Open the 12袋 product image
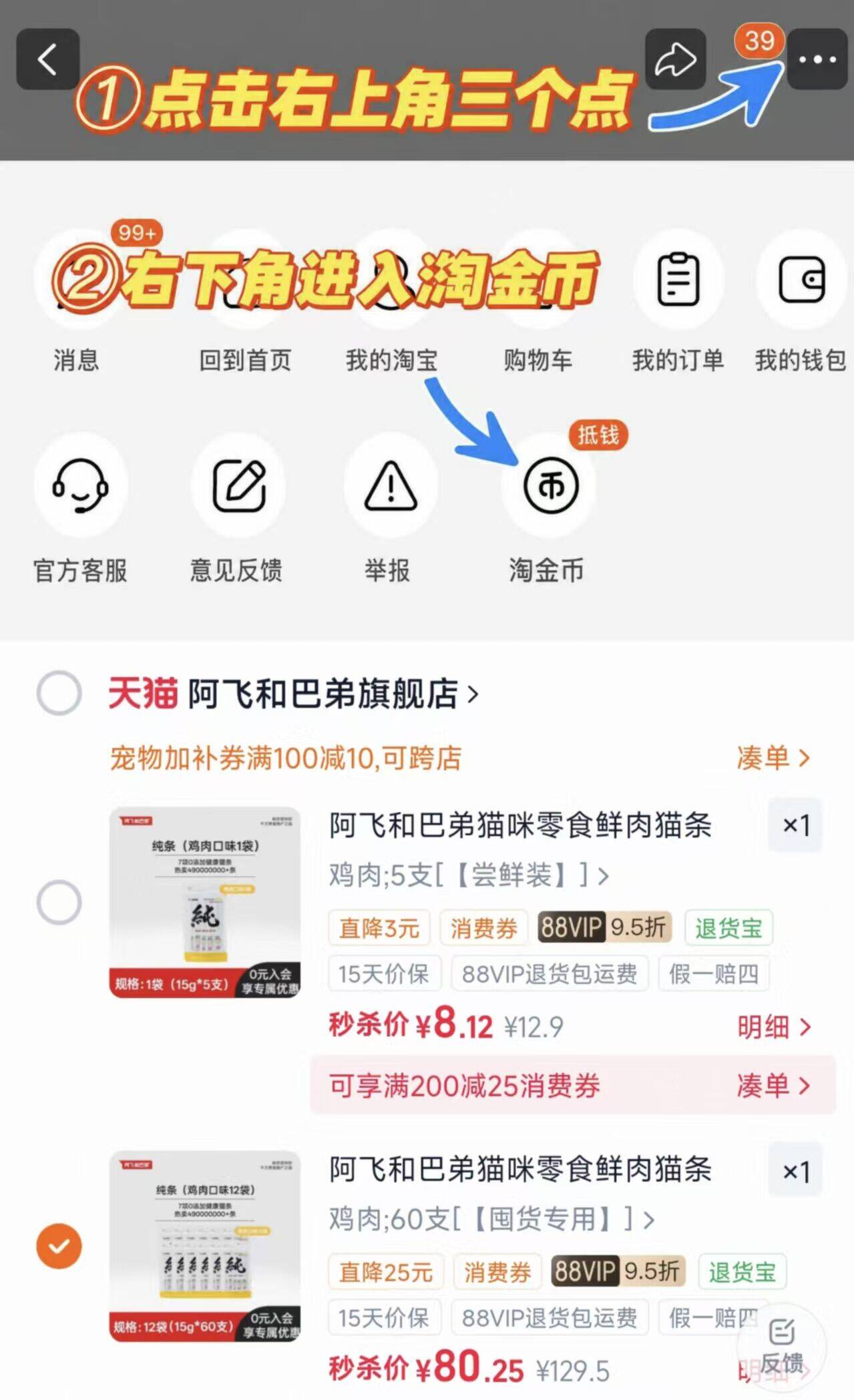The width and height of the screenshot is (854, 1400). click(205, 1246)
